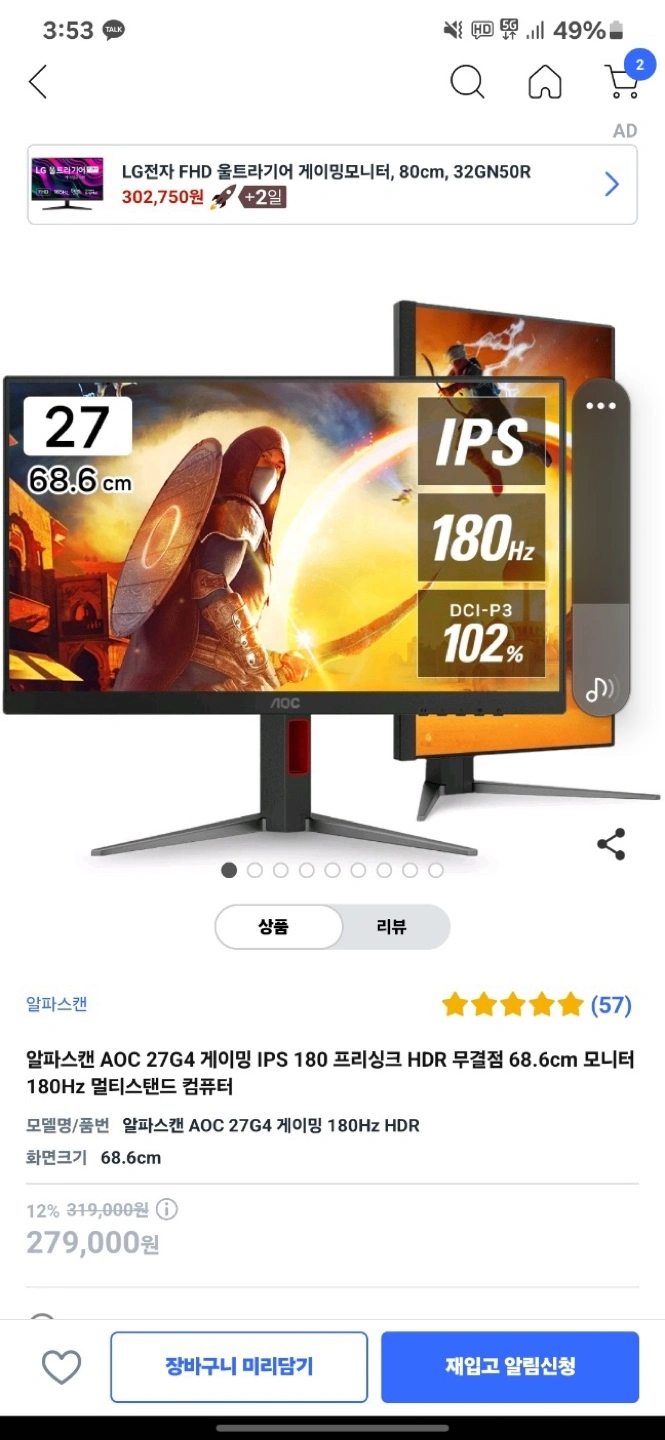Show price info next to 319,000원
Image resolution: width=665 pixels, height=1440 pixels.
[167, 1210]
